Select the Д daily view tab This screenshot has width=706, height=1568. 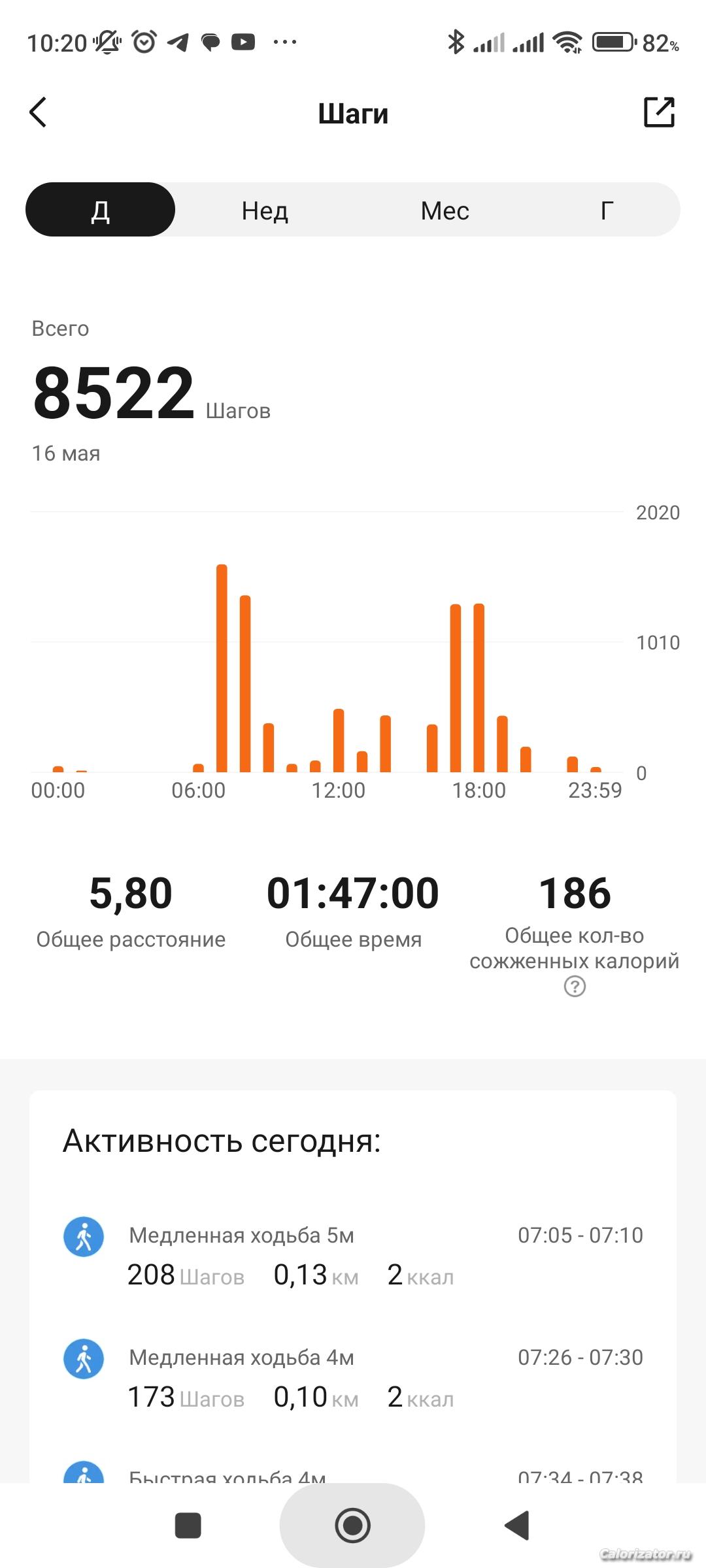[x=101, y=210]
